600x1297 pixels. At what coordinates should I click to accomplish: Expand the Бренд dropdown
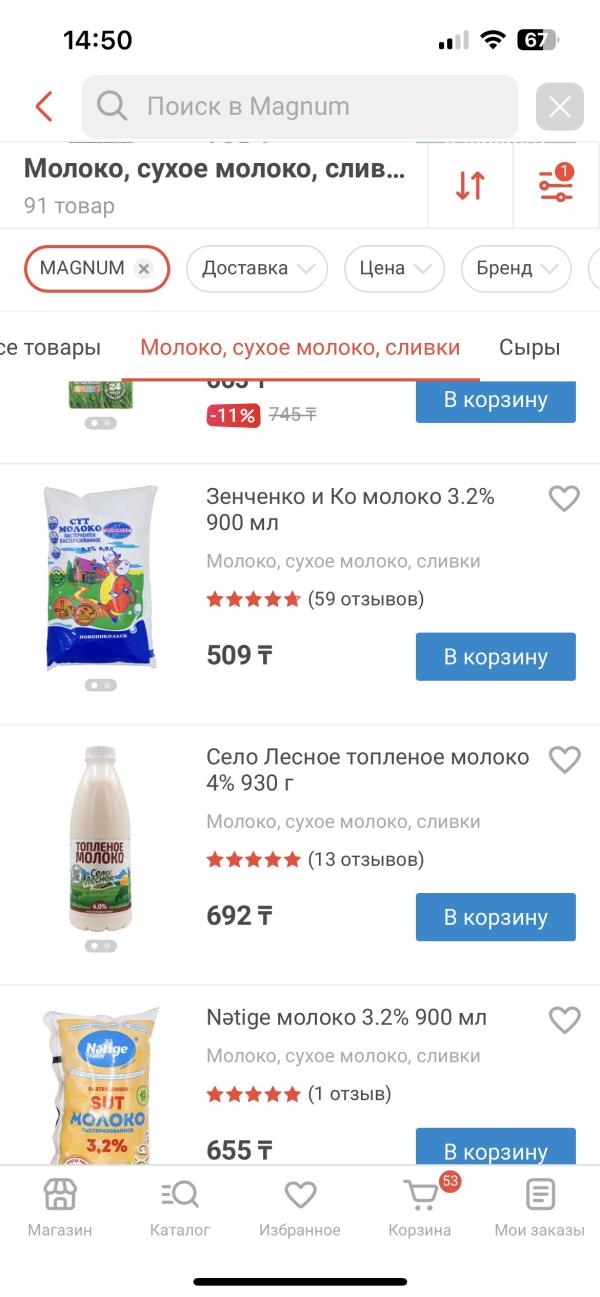[516, 268]
